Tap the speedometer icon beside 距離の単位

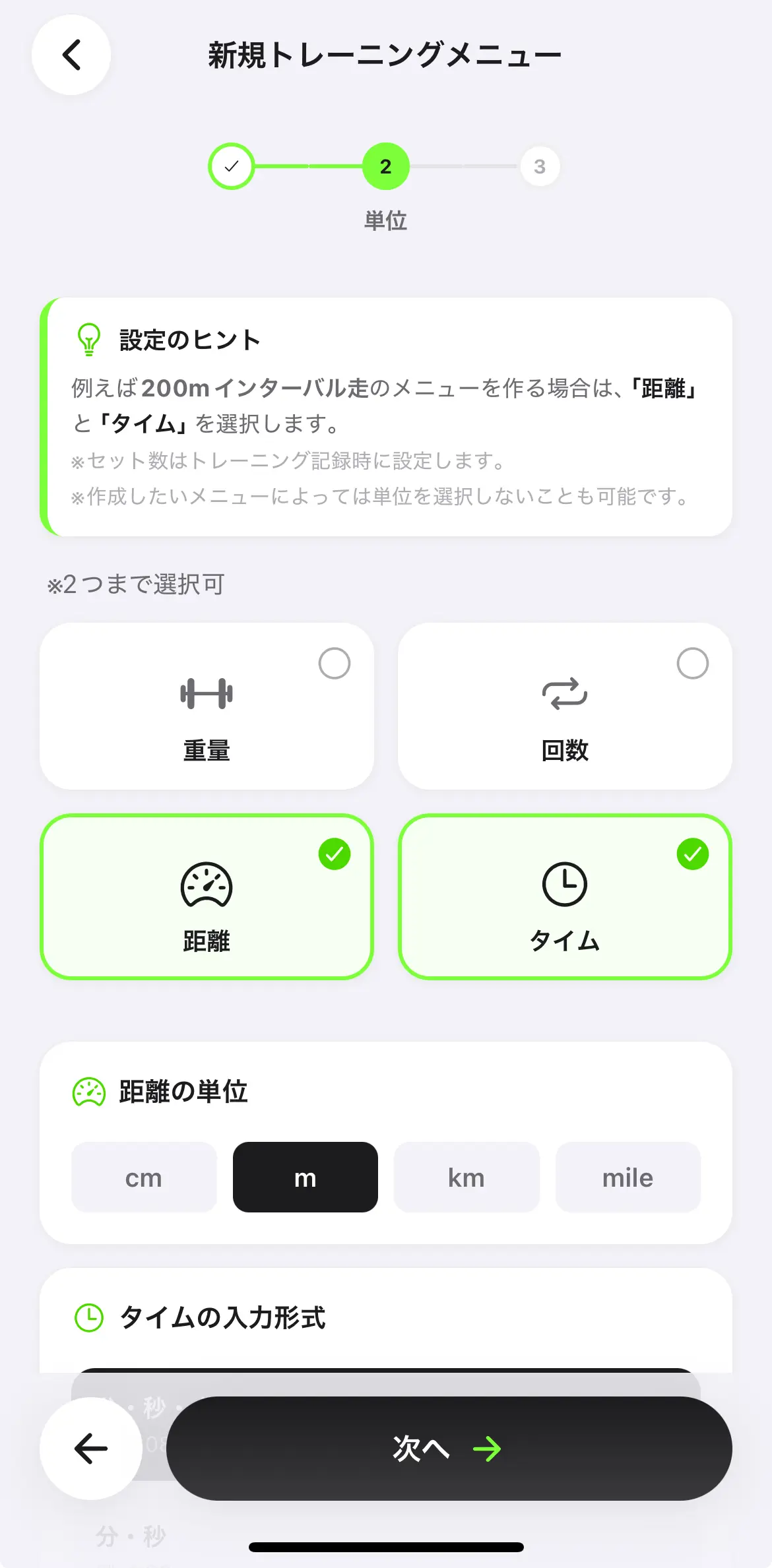click(88, 1092)
